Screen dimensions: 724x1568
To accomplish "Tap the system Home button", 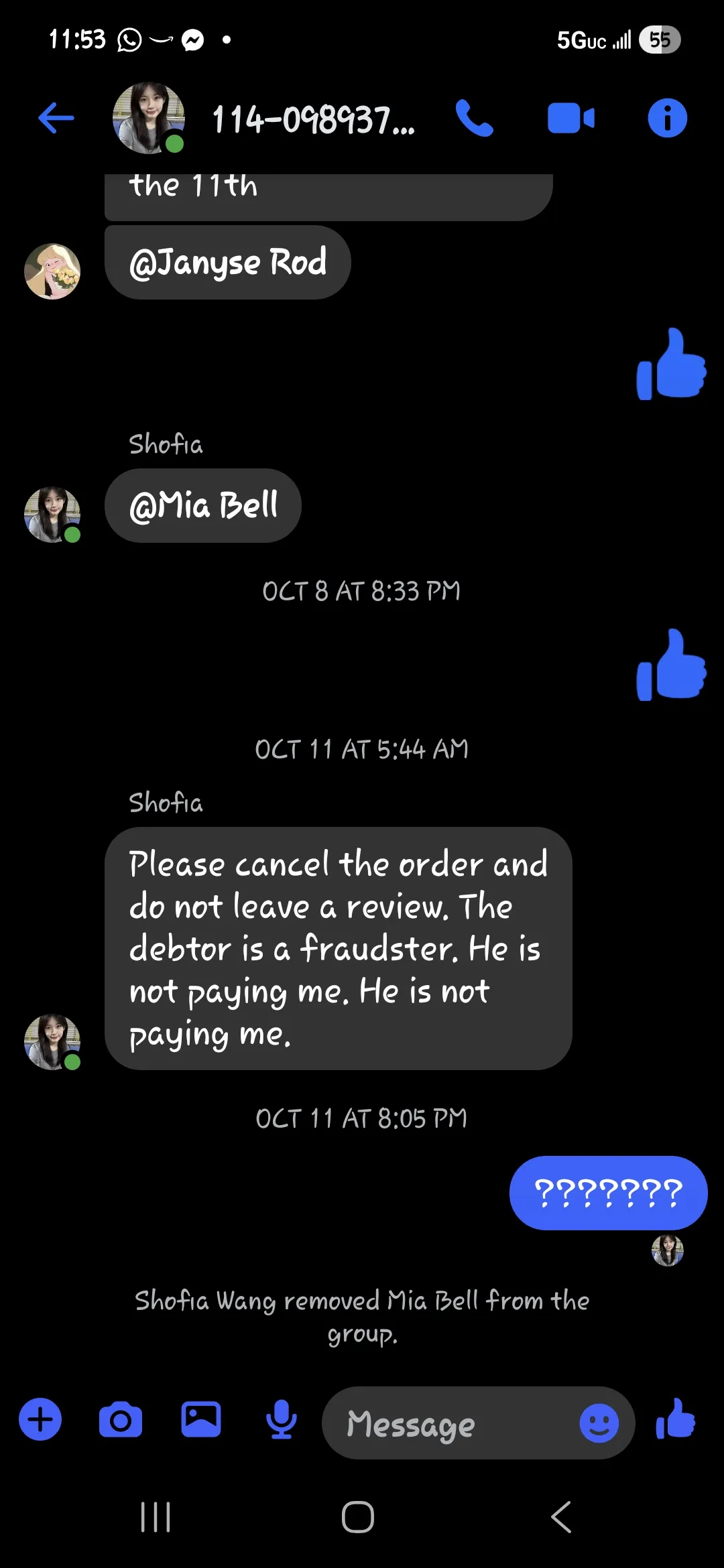I will tap(358, 1517).
